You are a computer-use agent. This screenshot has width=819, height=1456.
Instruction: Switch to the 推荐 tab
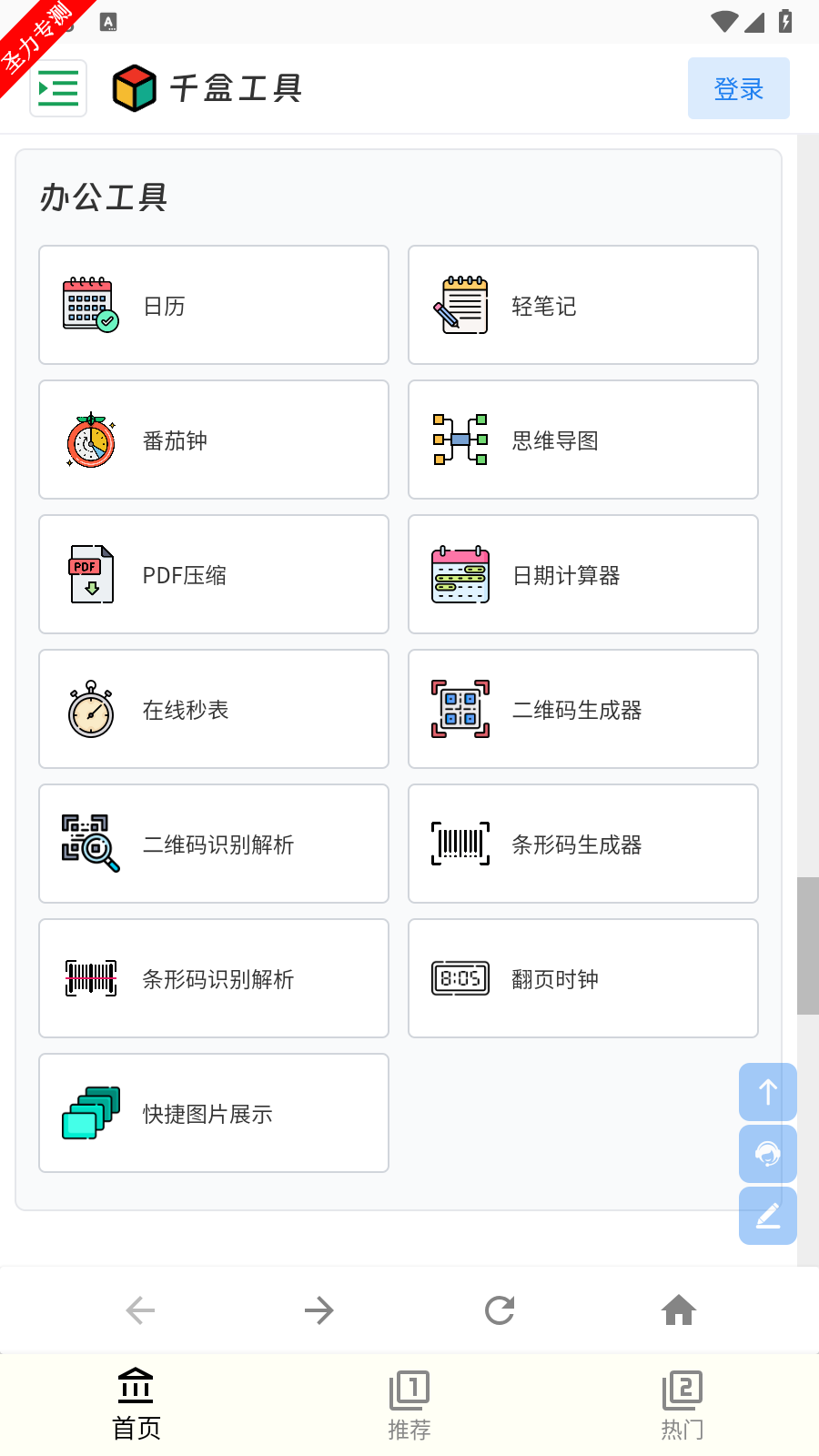tap(409, 1406)
